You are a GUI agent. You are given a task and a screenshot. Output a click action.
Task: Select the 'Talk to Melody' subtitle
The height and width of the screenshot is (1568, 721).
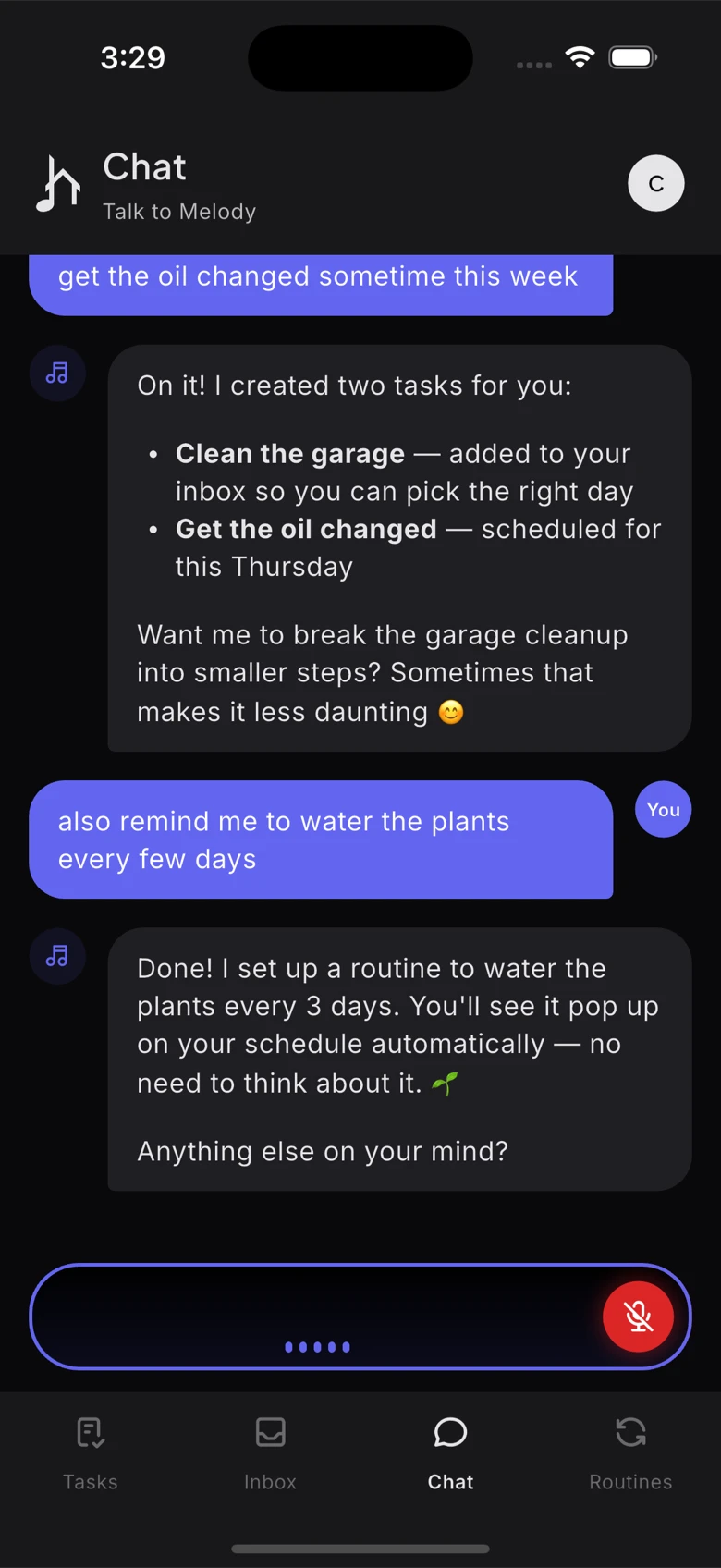pyautogui.click(x=179, y=212)
